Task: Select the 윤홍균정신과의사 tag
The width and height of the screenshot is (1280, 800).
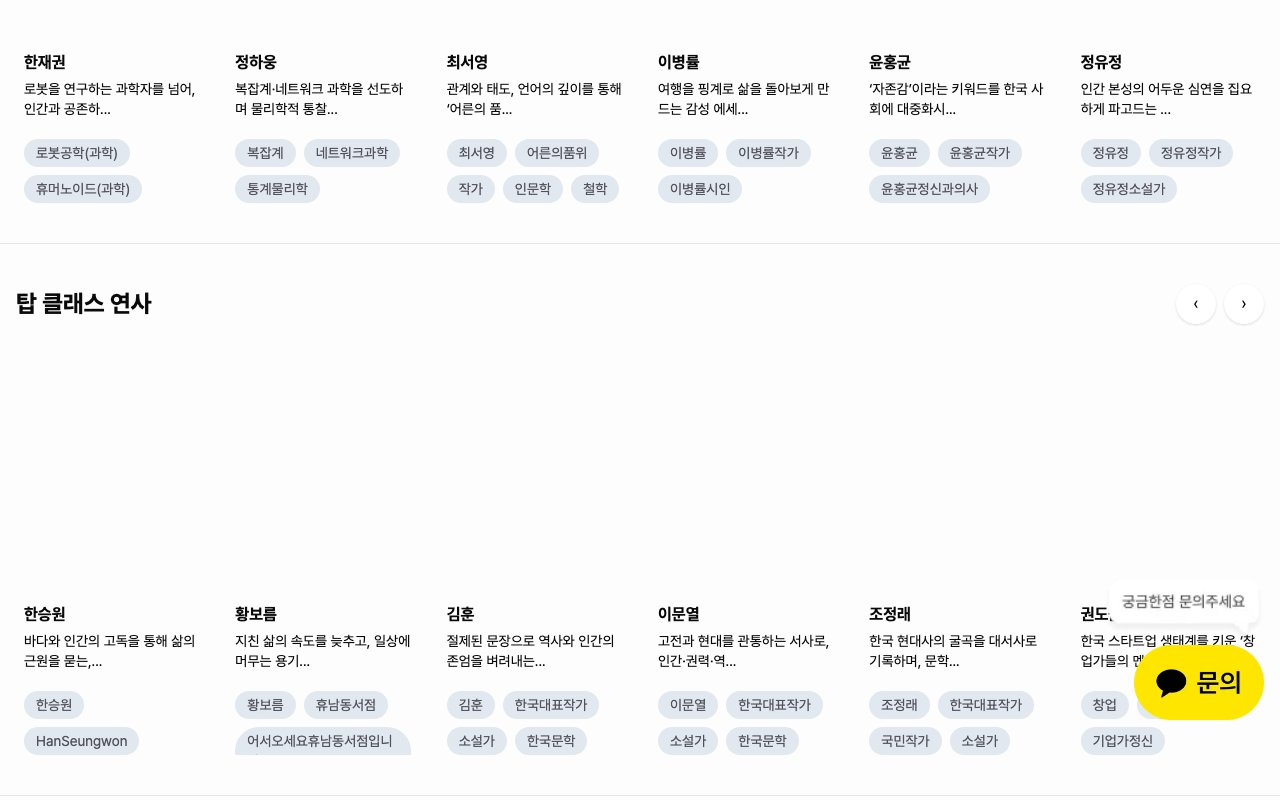Action: coord(929,189)
